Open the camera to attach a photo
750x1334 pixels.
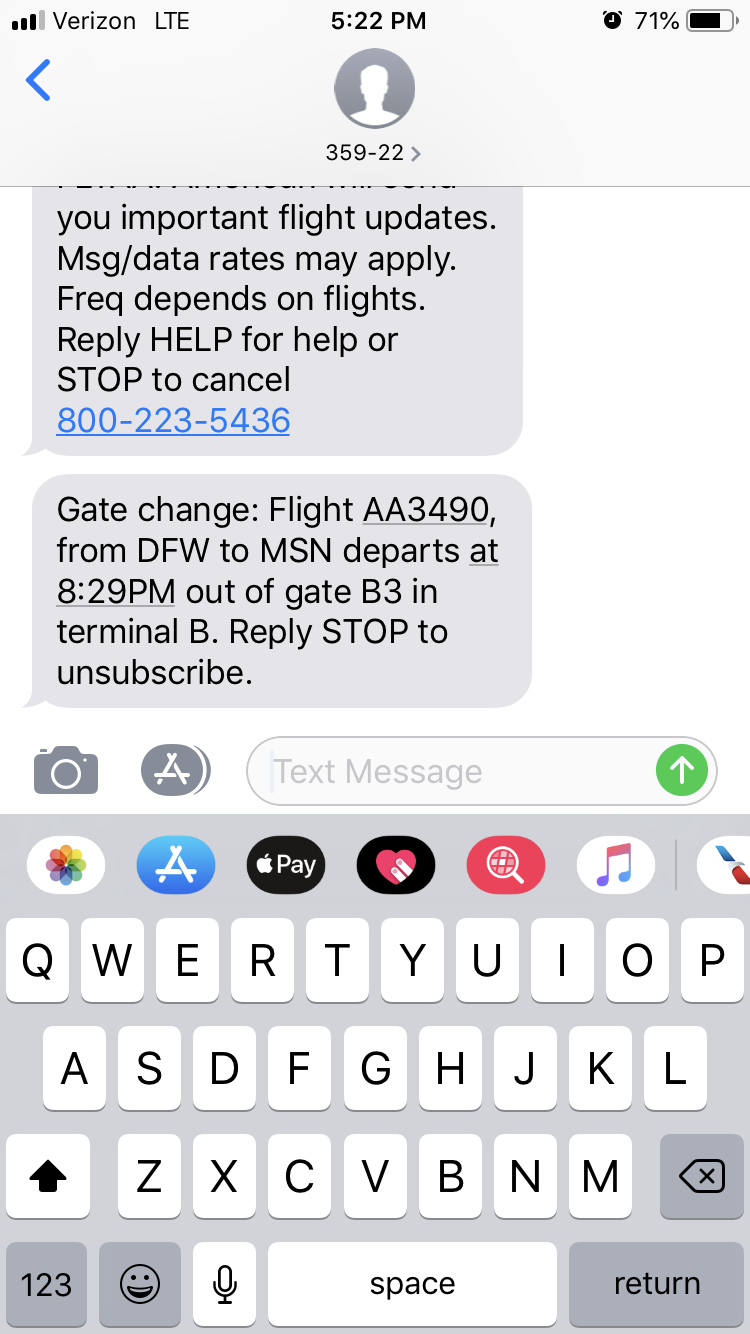(x=66, y=770)
